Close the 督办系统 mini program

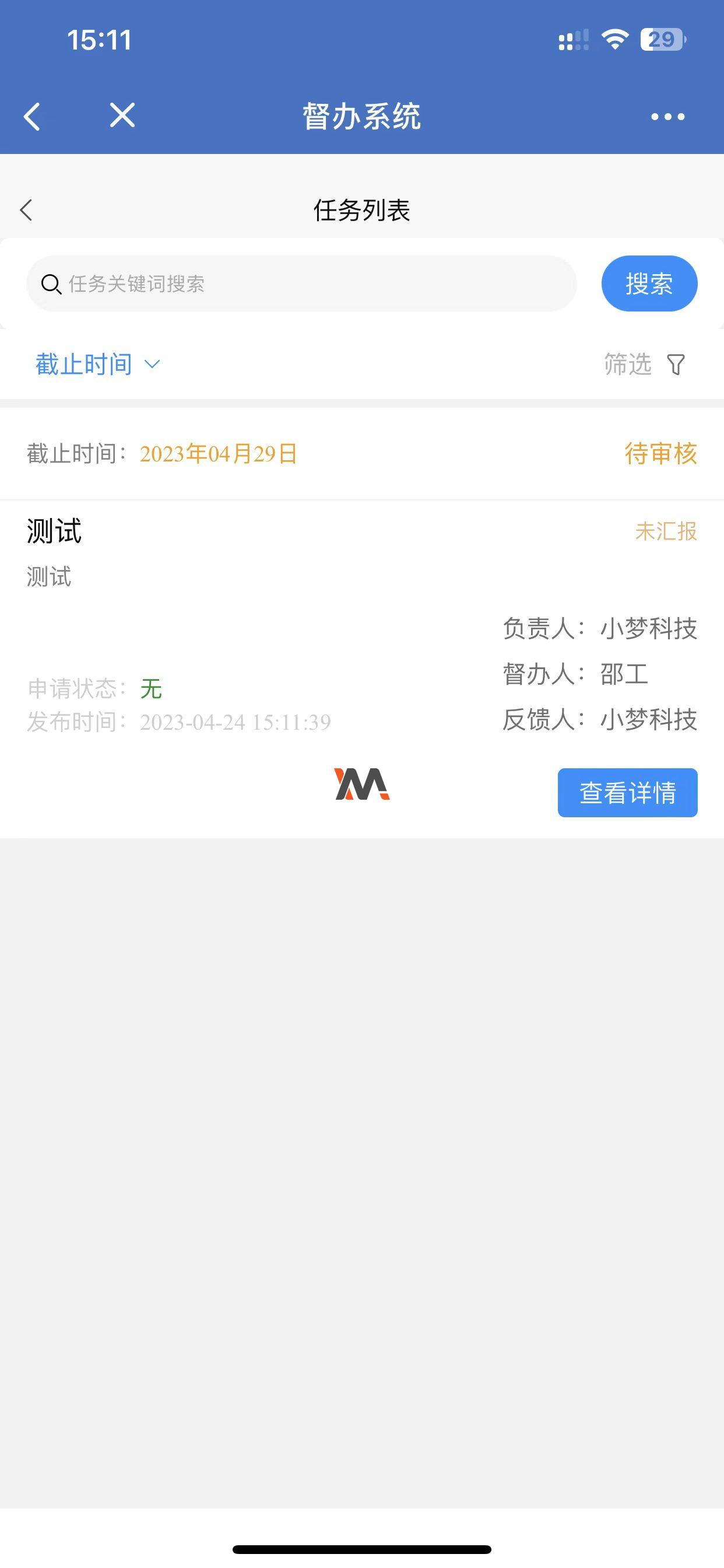122,115
